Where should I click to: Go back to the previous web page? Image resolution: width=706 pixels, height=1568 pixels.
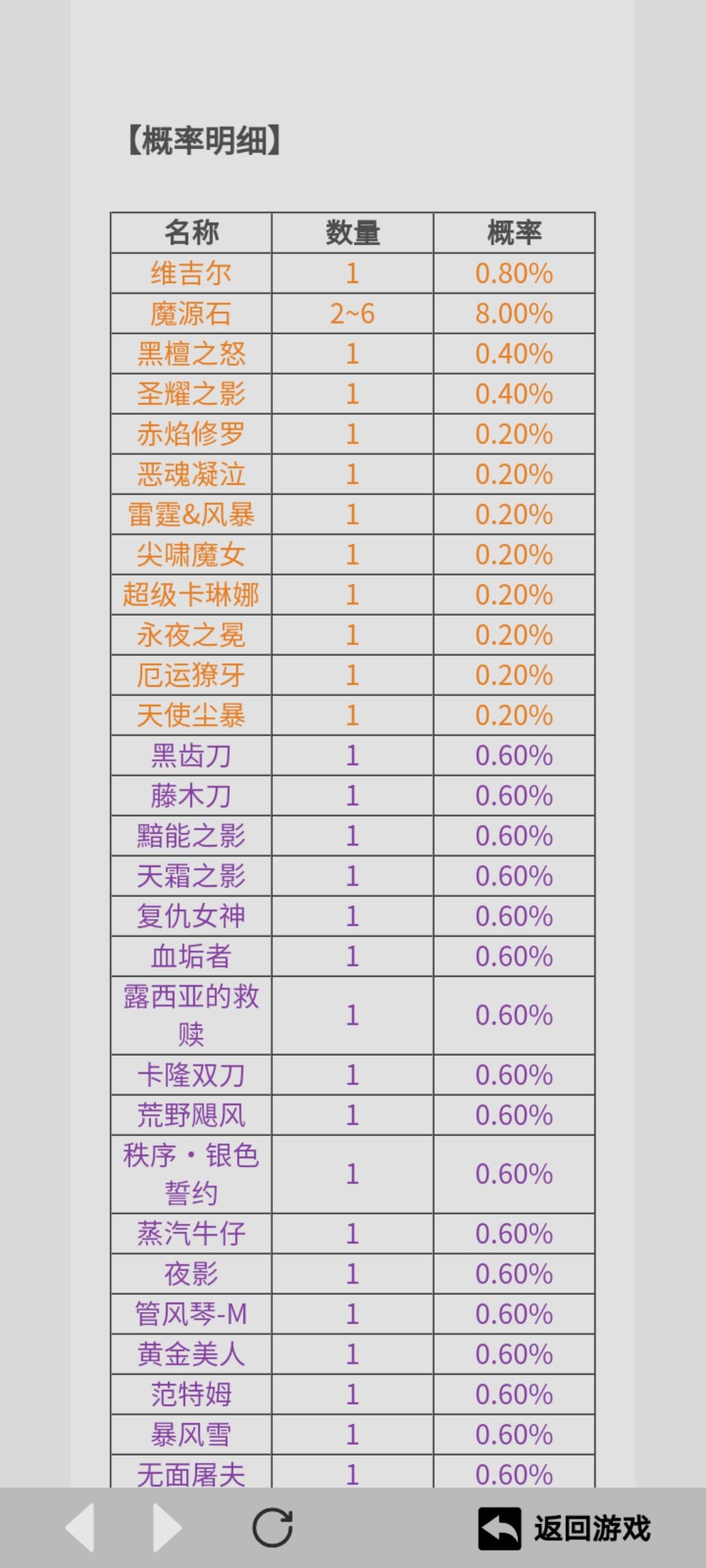click(x=80, y=1527)
